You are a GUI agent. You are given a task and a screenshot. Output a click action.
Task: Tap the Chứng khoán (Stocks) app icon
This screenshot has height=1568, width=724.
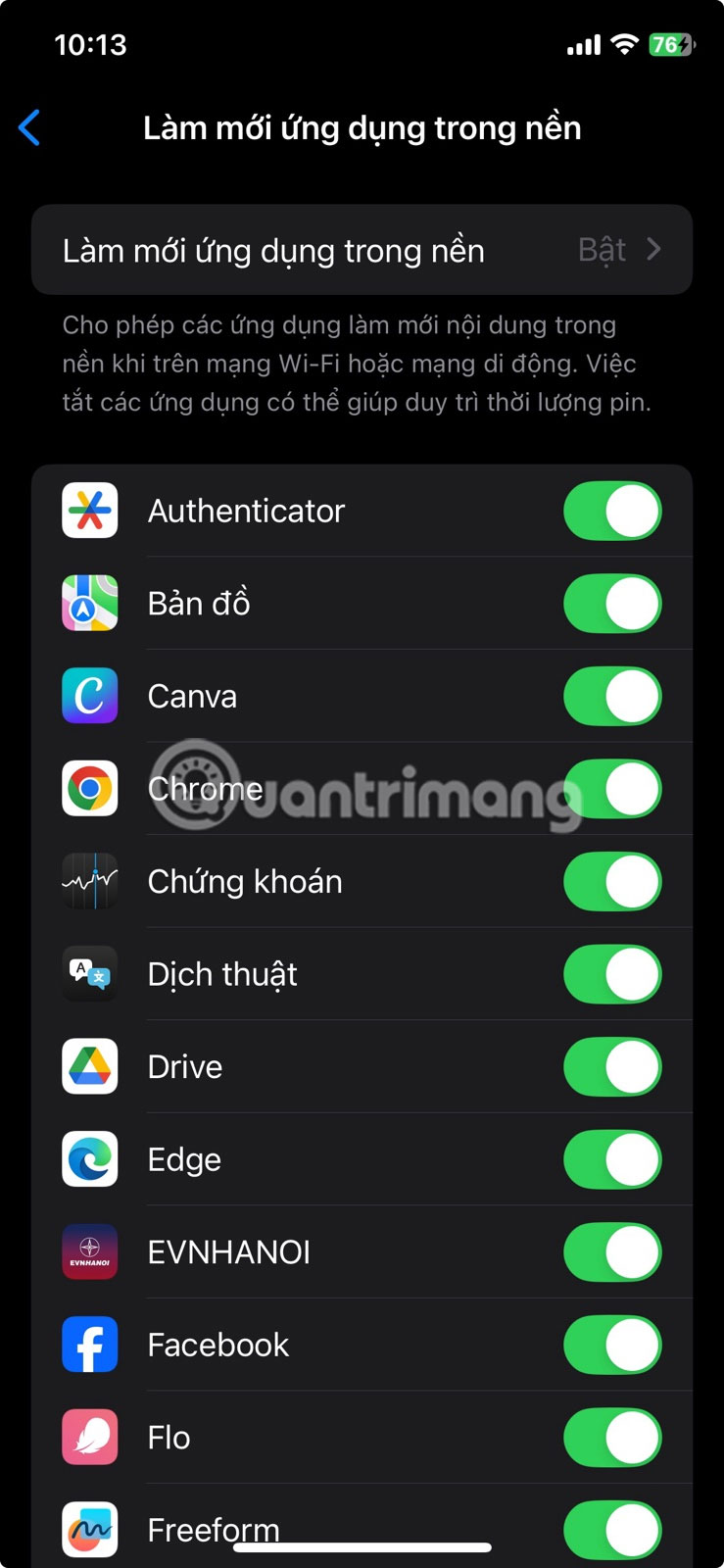(89, 881)
